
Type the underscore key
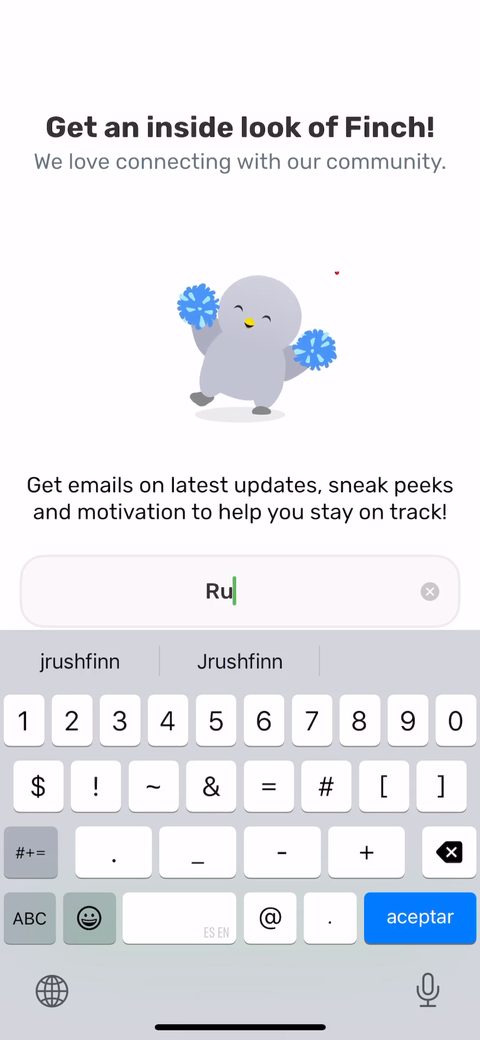(198, 852)
